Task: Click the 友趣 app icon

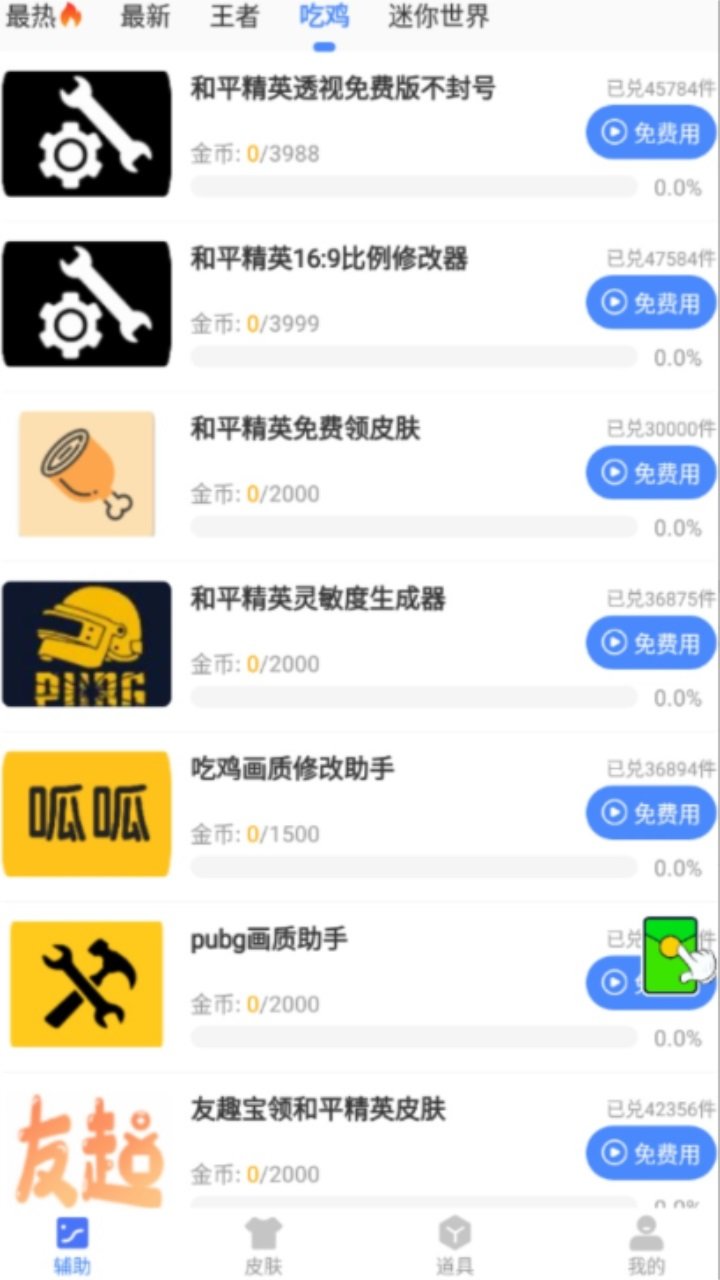Action: point(86,1150)
